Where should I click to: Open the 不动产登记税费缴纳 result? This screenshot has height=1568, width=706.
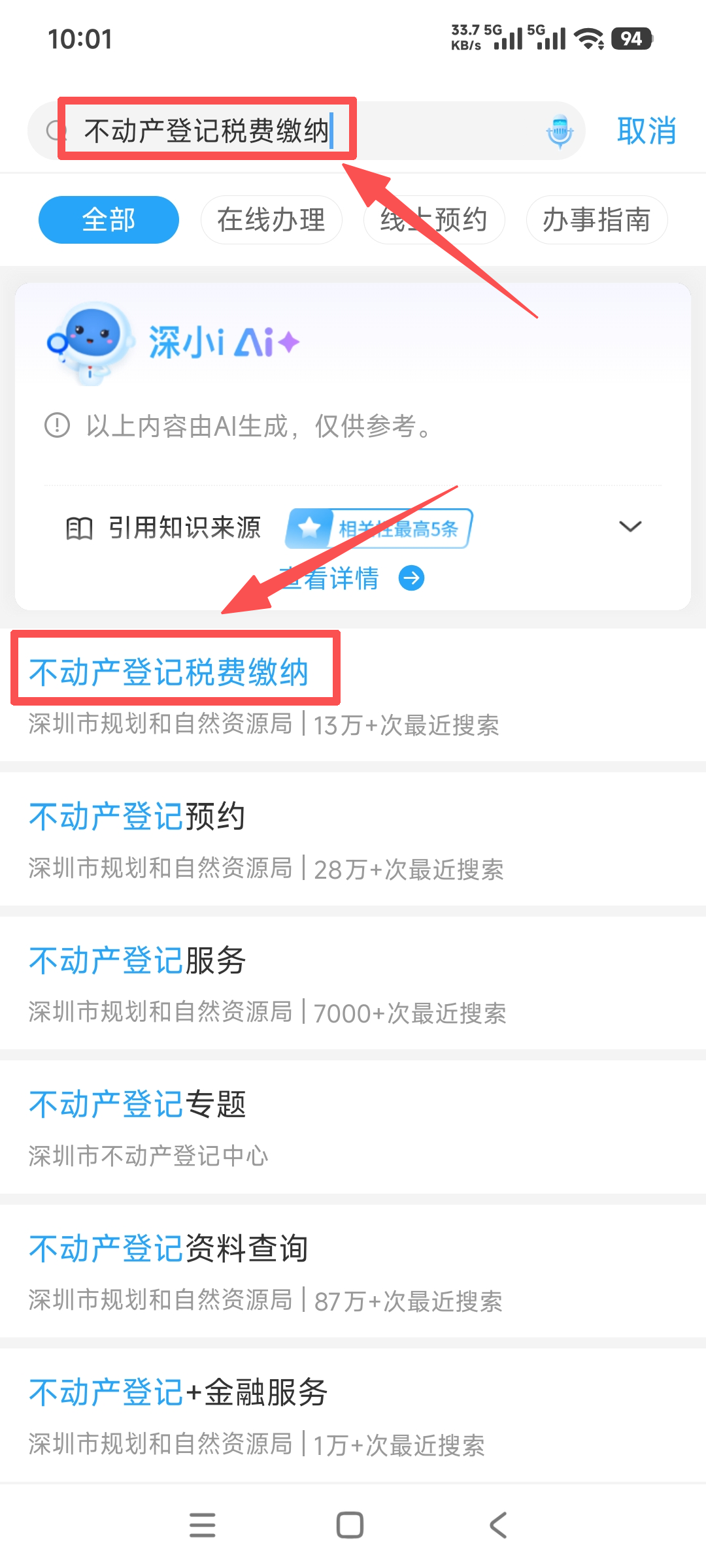point(169,673)
